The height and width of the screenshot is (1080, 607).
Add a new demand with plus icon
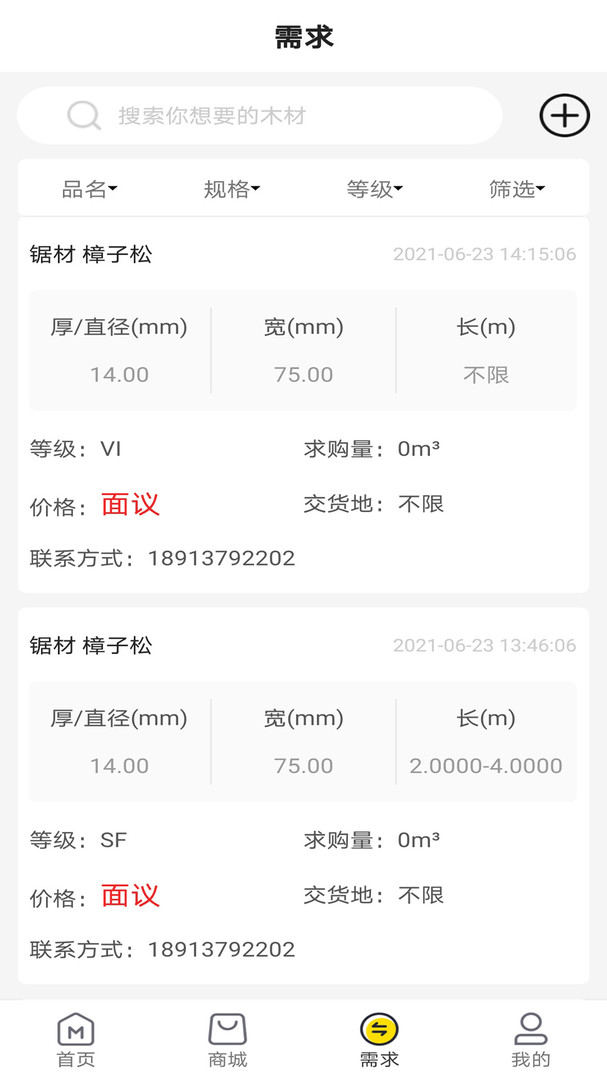click(564, 115)
